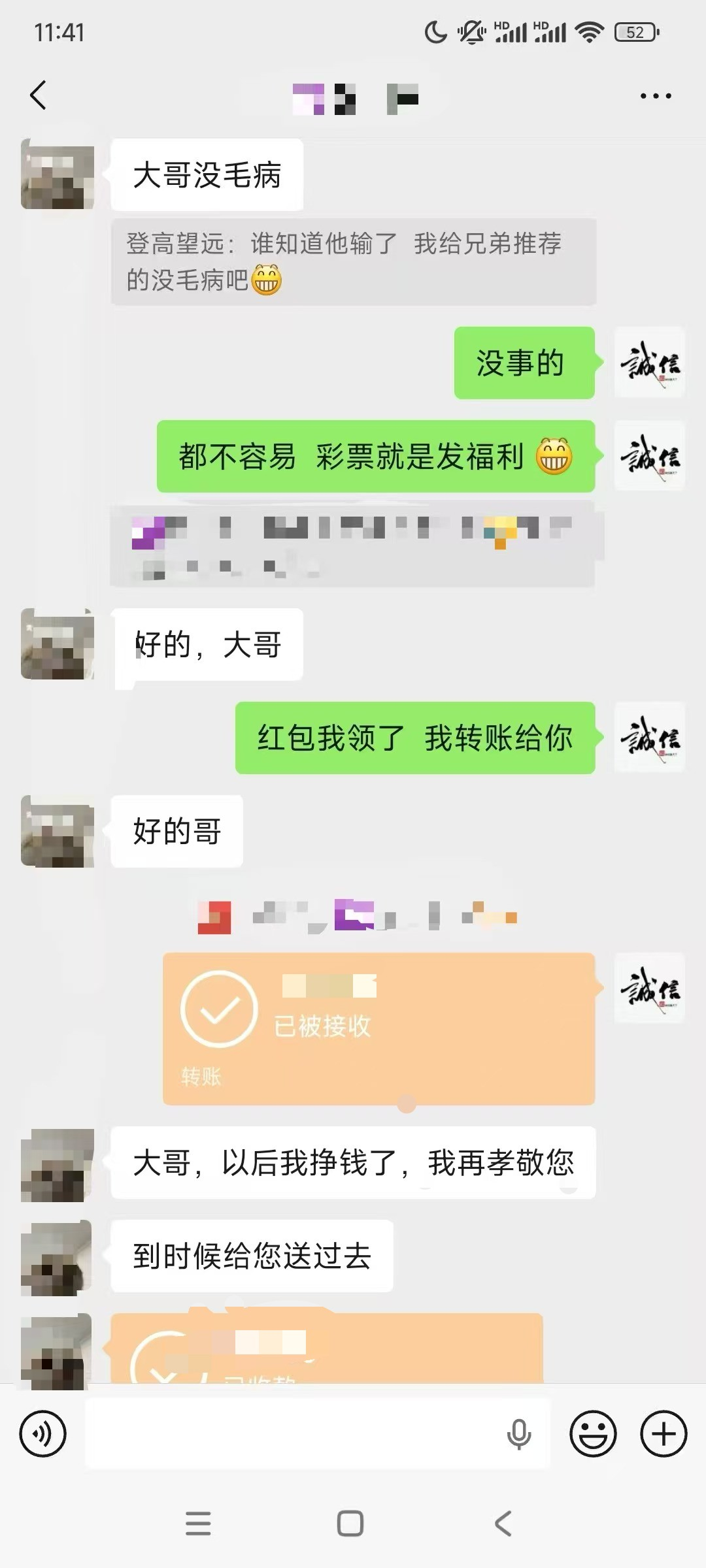
Task: Open the system recent apps button
Action: pyautogui.click(x=198, y=1523)
